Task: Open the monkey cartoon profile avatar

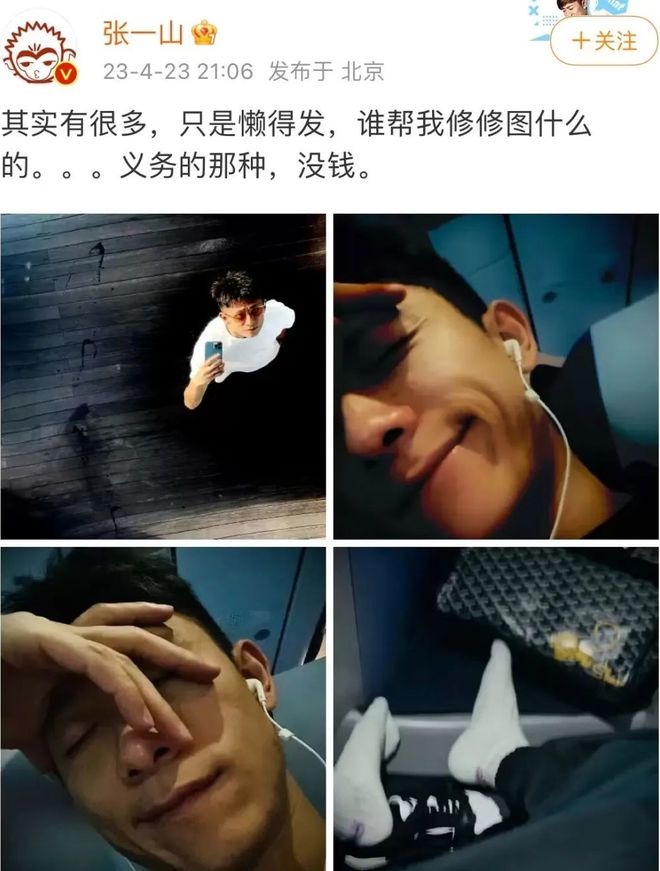Action: pyautogui.click(x=41, y=48)
